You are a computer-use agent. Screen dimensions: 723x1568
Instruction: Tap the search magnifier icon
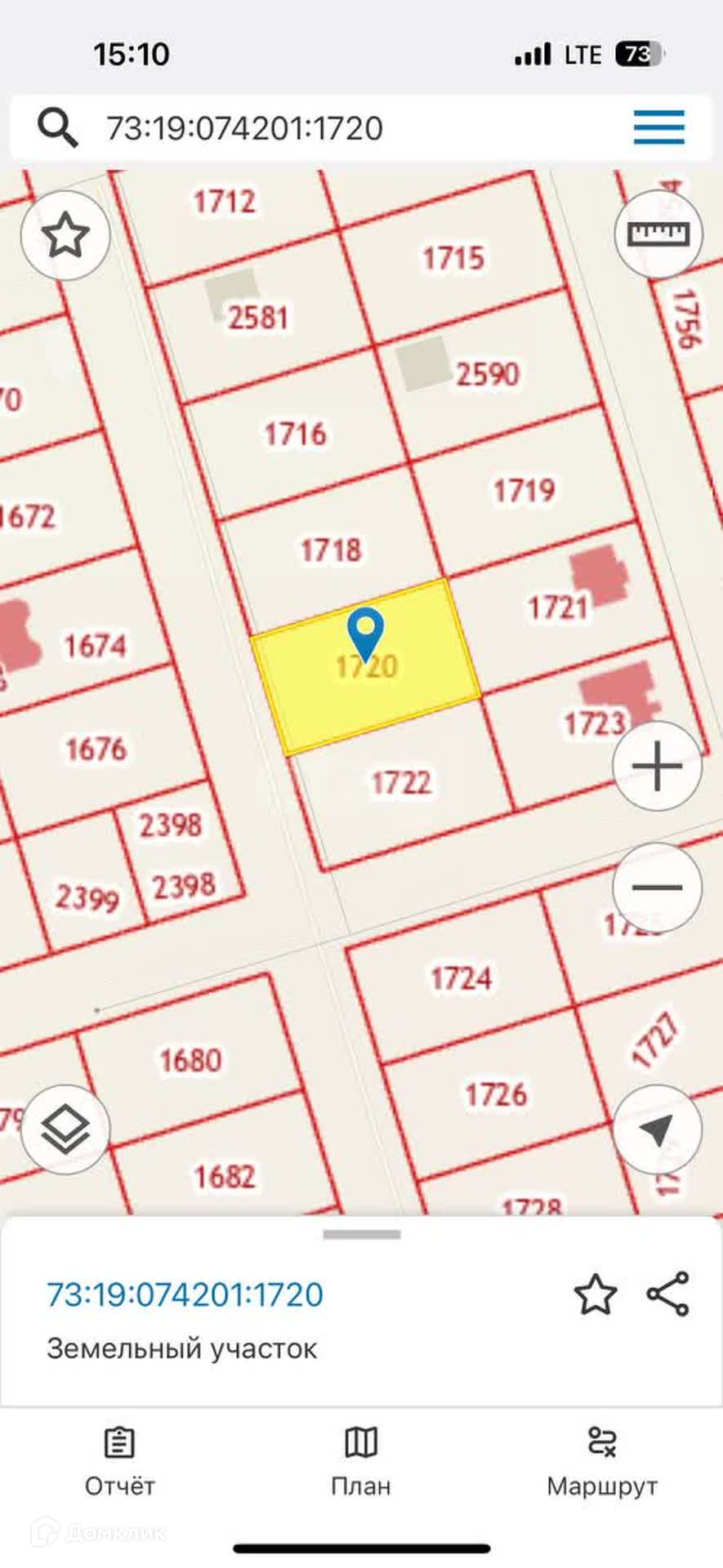(x=57, y=128)
